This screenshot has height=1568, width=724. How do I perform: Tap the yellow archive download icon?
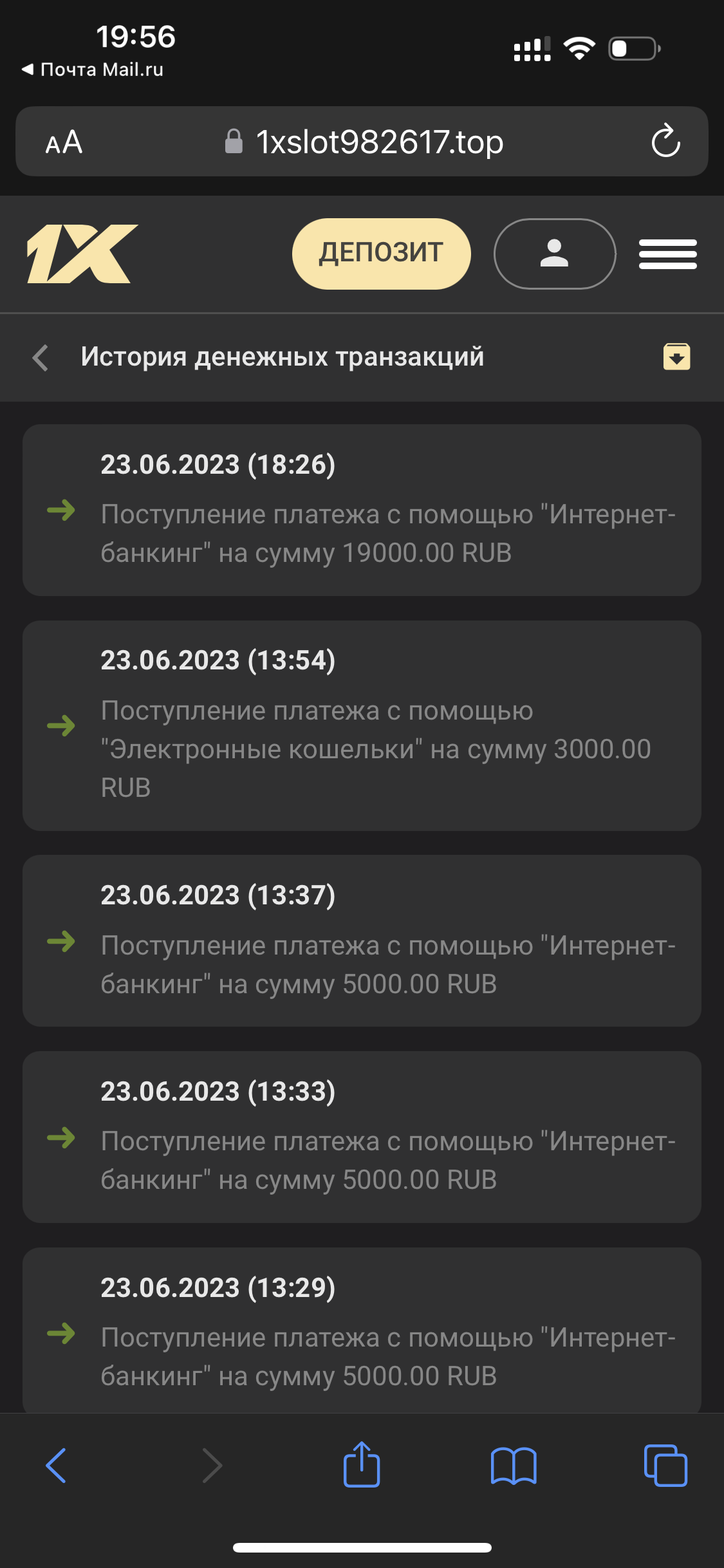click(x=676, y=357)
